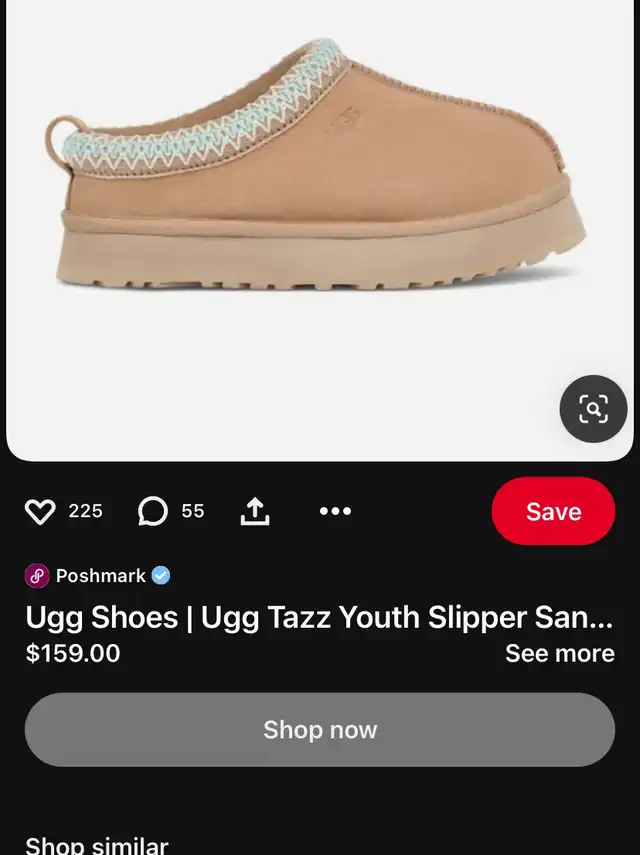Image resolution: width=640 pixels, height=855 pixels.
Task: Expand the description with See more
Action: pyautogui.click(x=559, y=654)
